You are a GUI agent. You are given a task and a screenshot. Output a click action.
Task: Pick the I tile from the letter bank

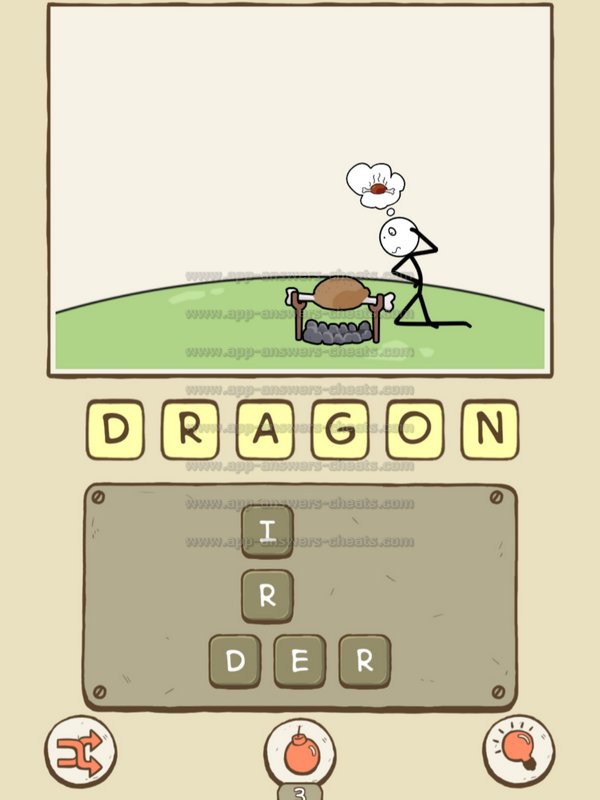point(267,531)
